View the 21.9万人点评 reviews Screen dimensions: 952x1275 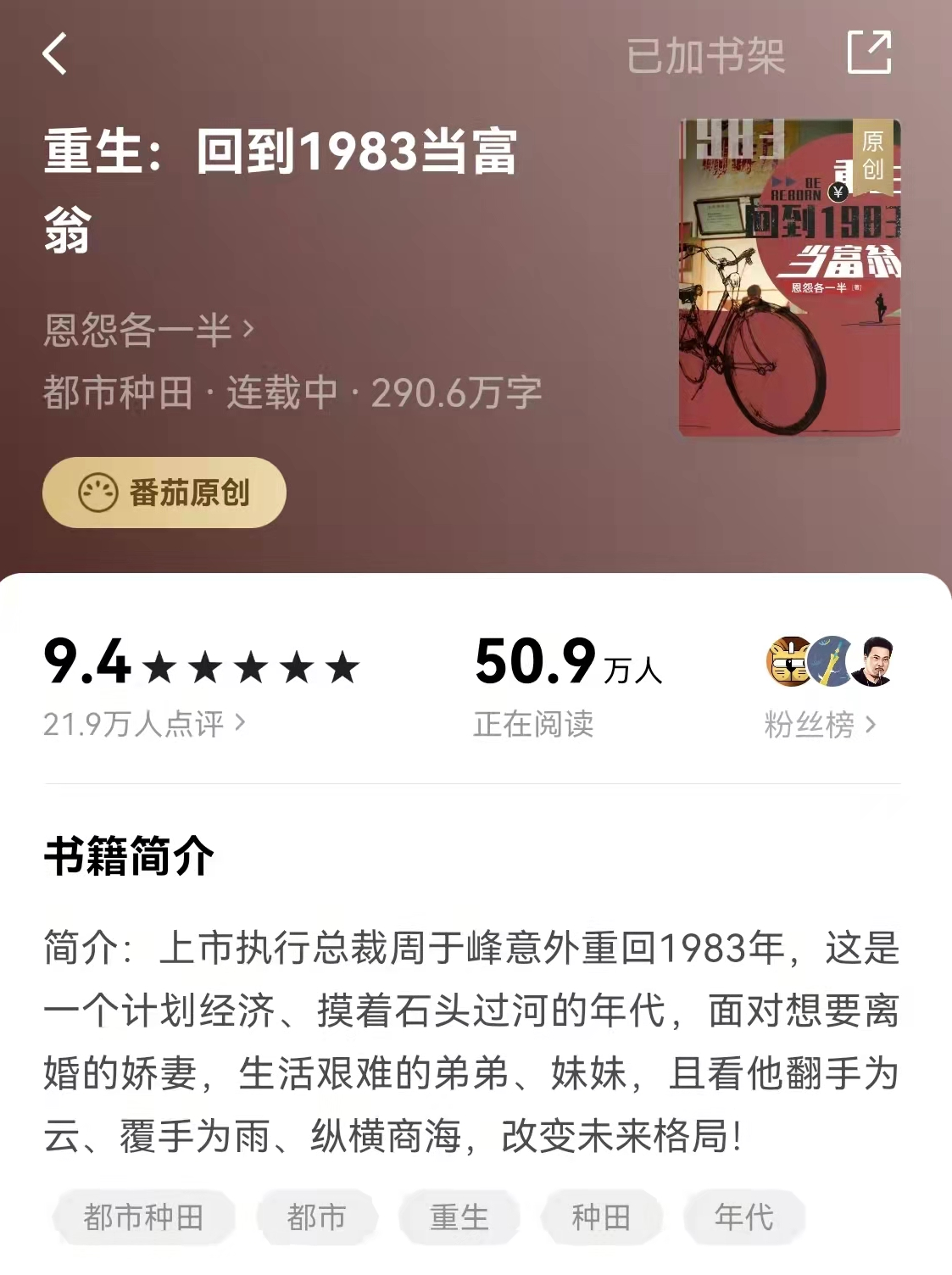(144, 723)
